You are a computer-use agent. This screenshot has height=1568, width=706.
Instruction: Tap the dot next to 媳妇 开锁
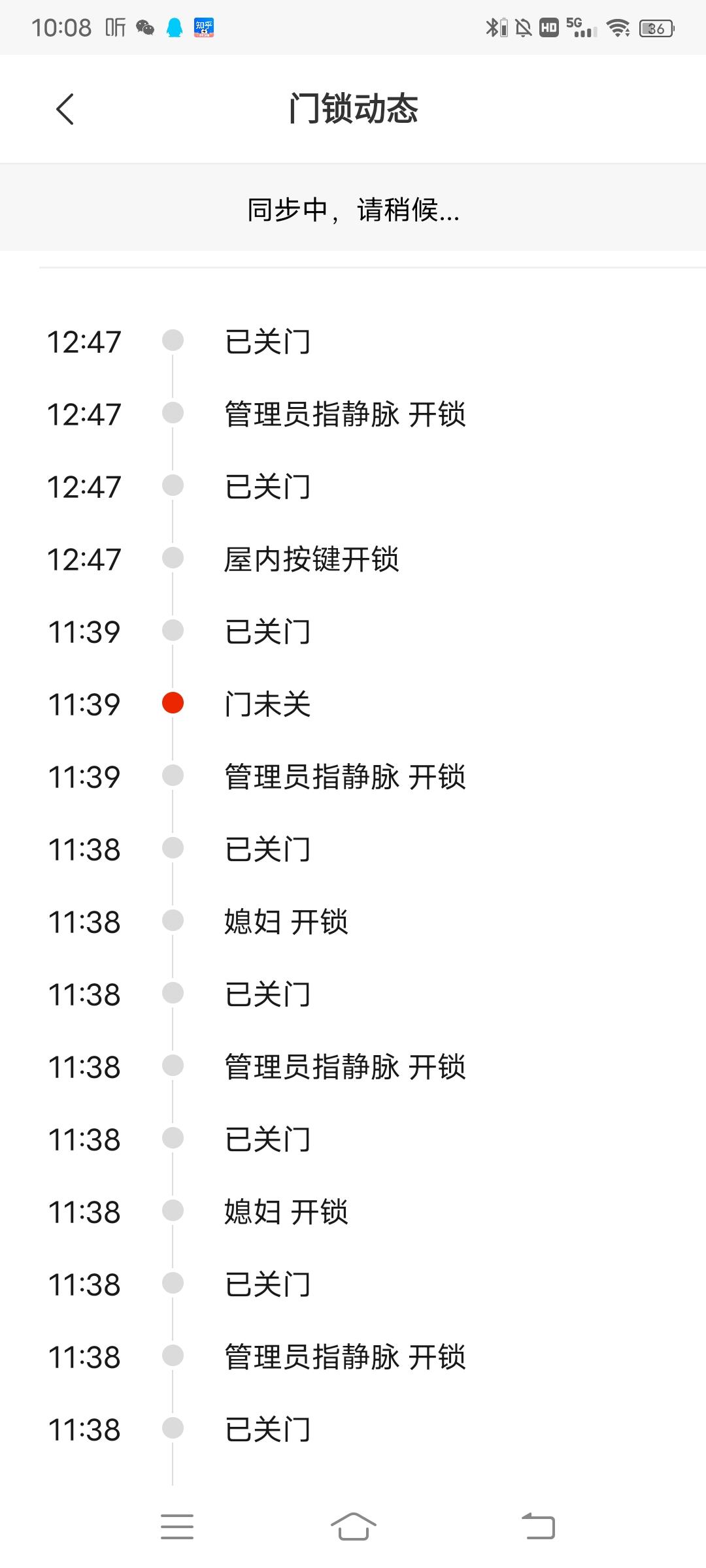tap(173, 922)
